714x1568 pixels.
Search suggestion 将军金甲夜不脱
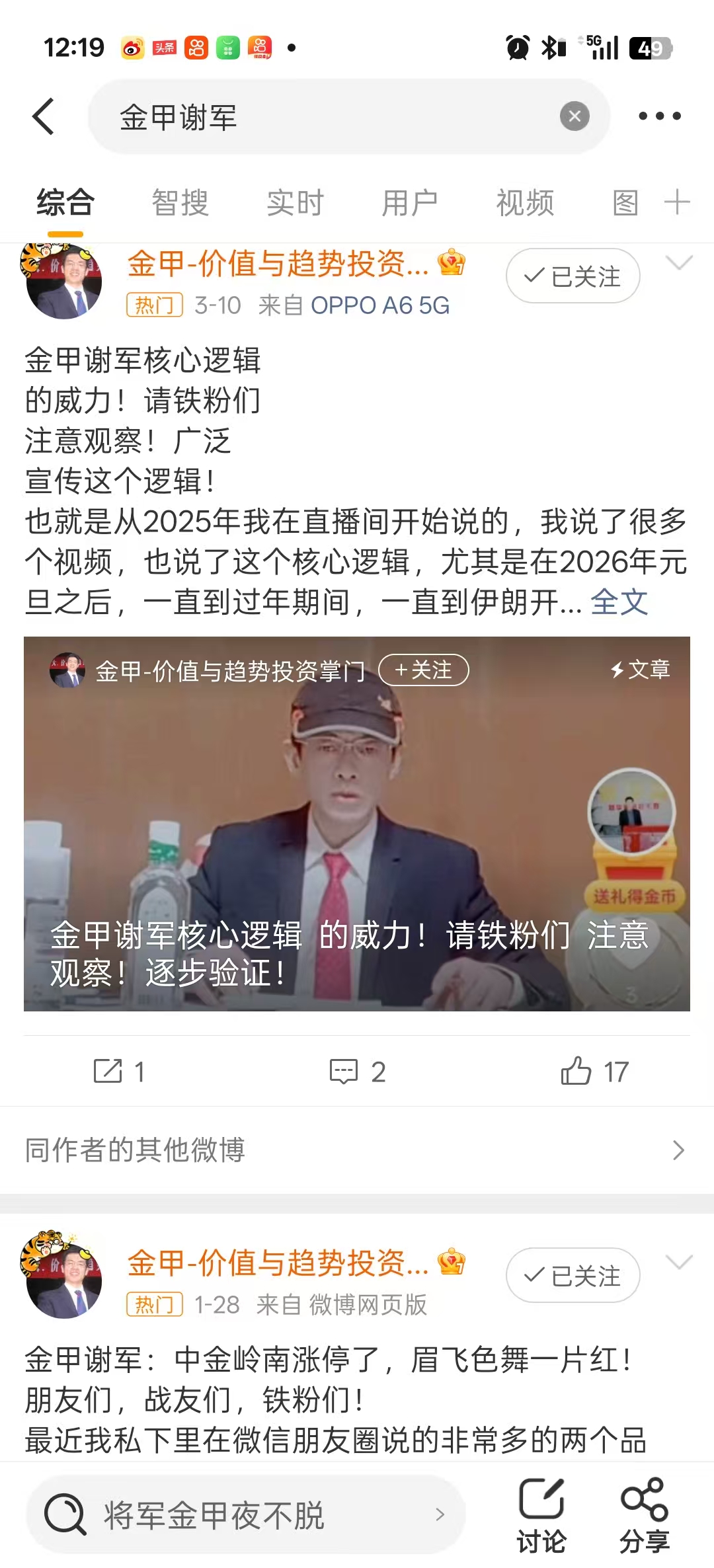click(245, 1514)
